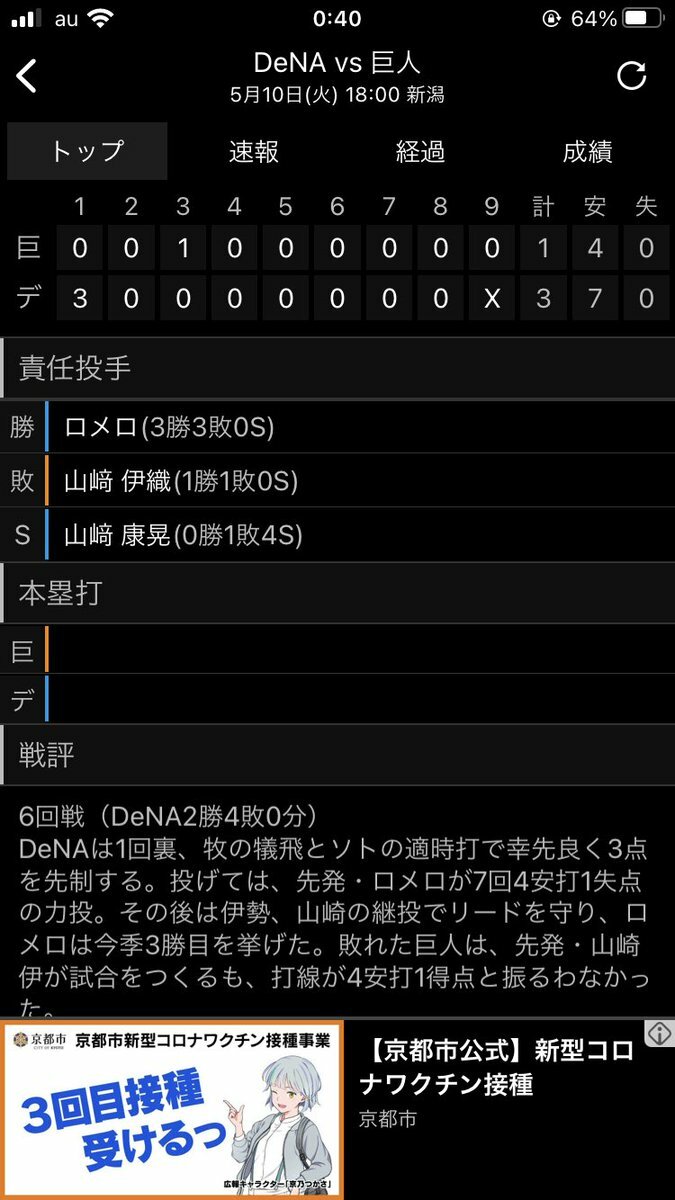Refresh the game score
This screenshot has height=1200, width=675.
pos(631,76)
